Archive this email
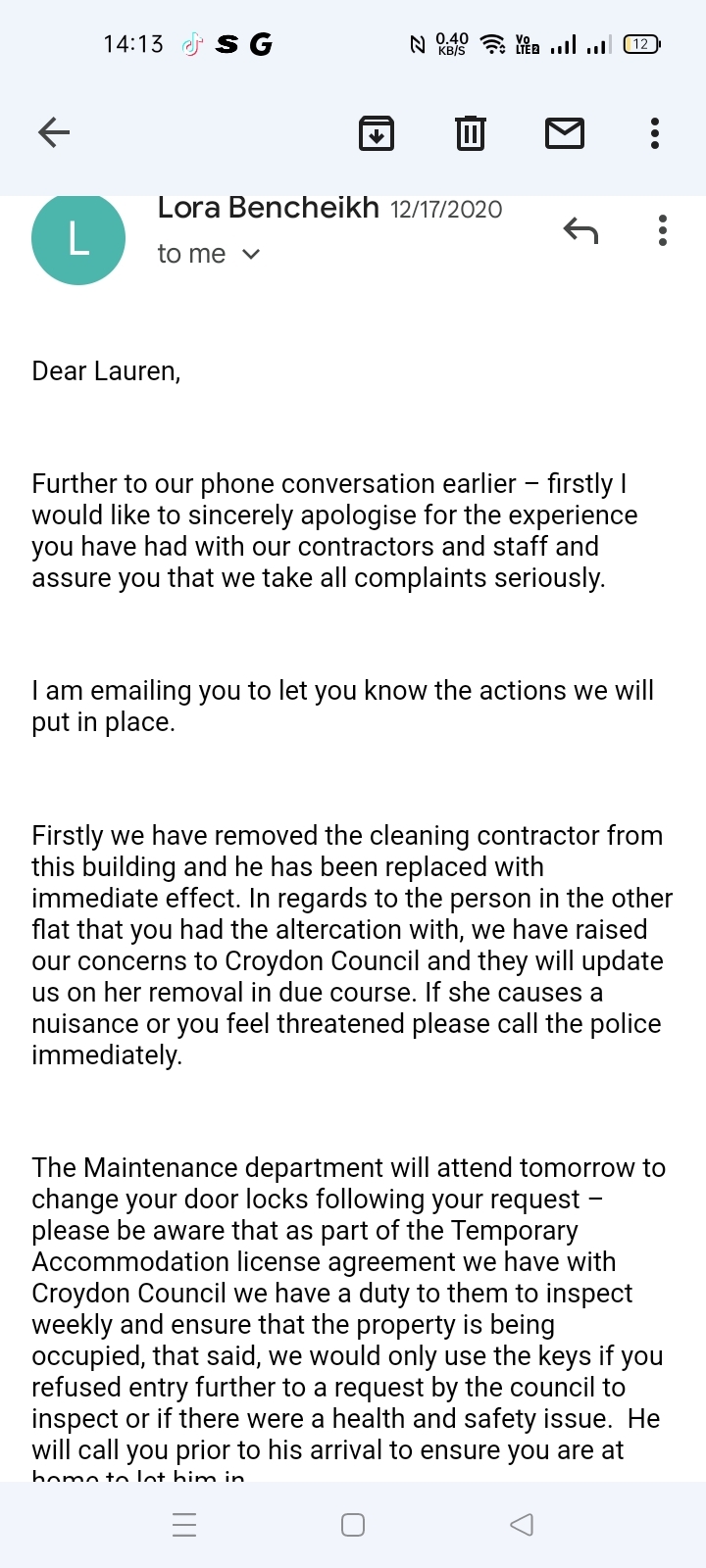The width and height of the screenshot is (706, 1568). point(377,132)
